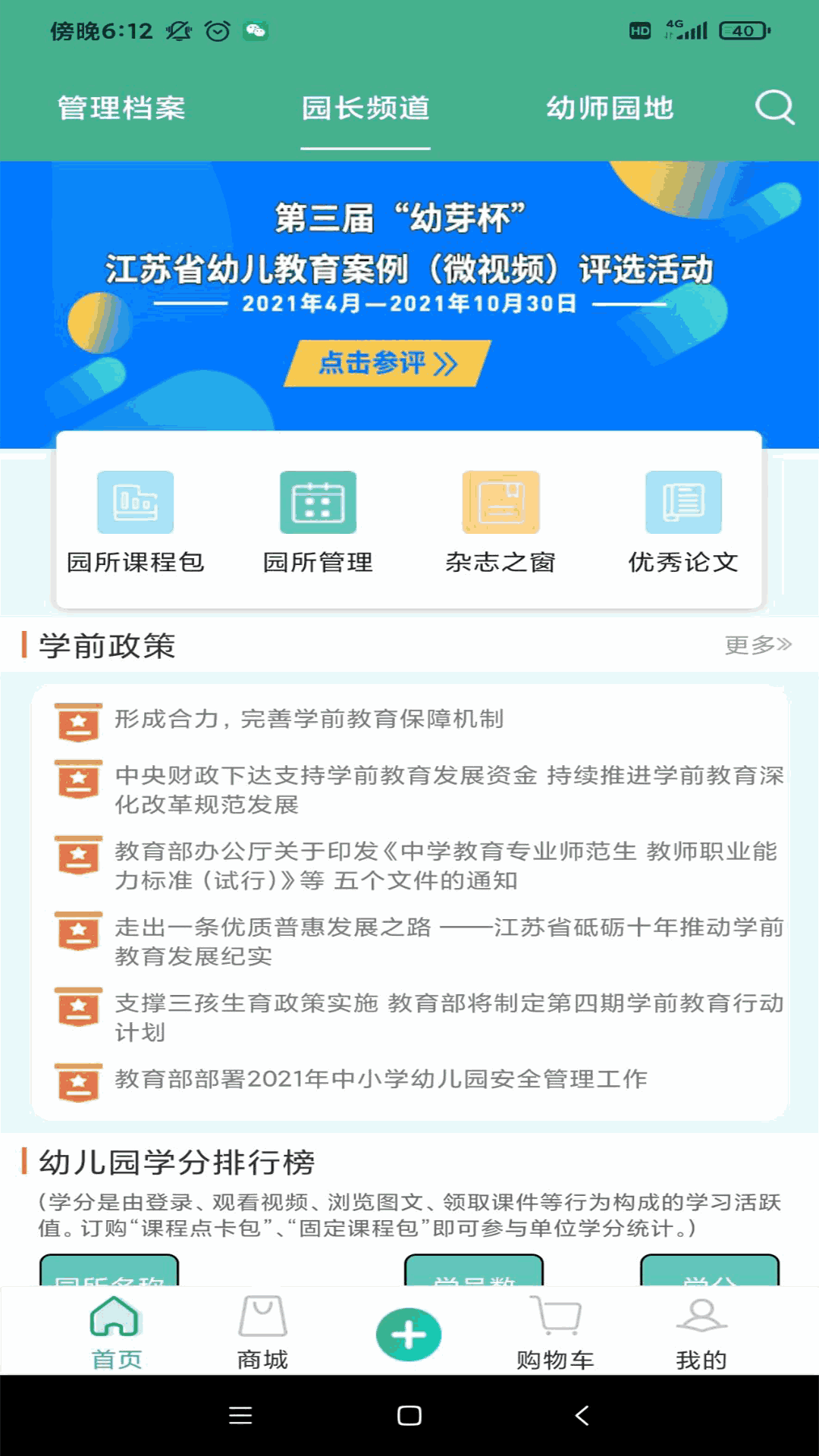Tap the 点击参评 banner button
Viewport: 819px width, 1456px height.
click(x=384, y=364)
